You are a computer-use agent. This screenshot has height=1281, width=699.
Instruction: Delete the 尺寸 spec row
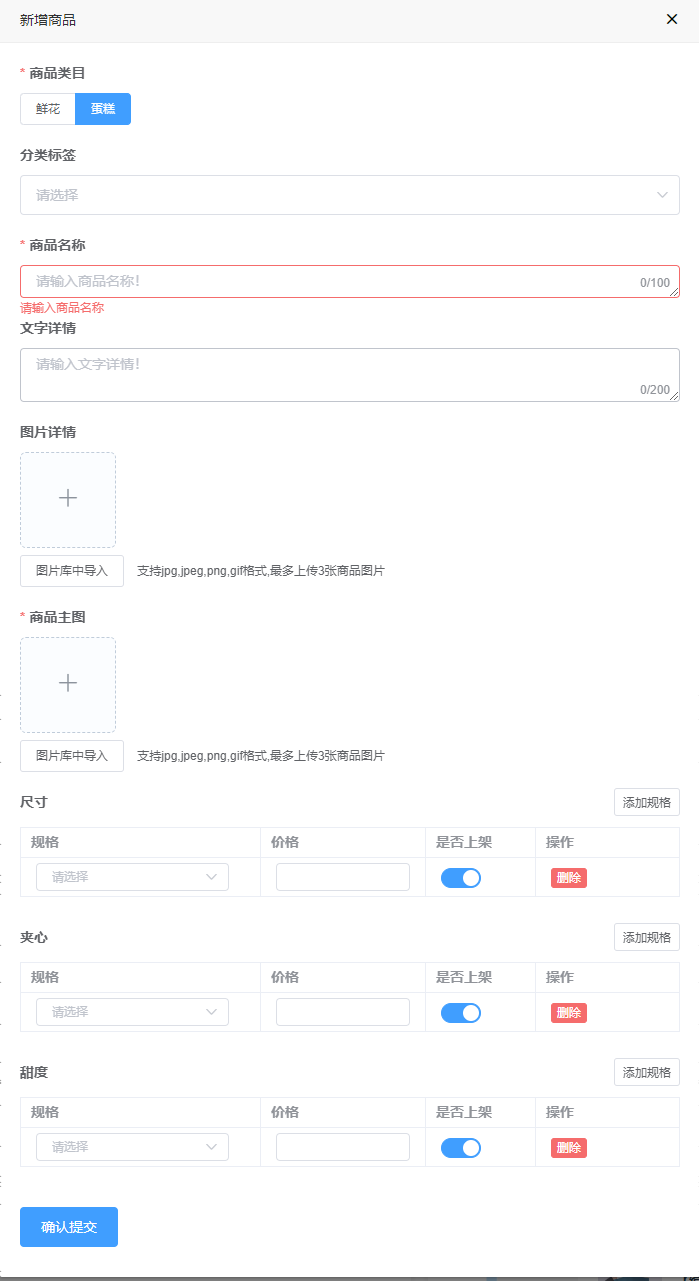click(x=569, y=878)
